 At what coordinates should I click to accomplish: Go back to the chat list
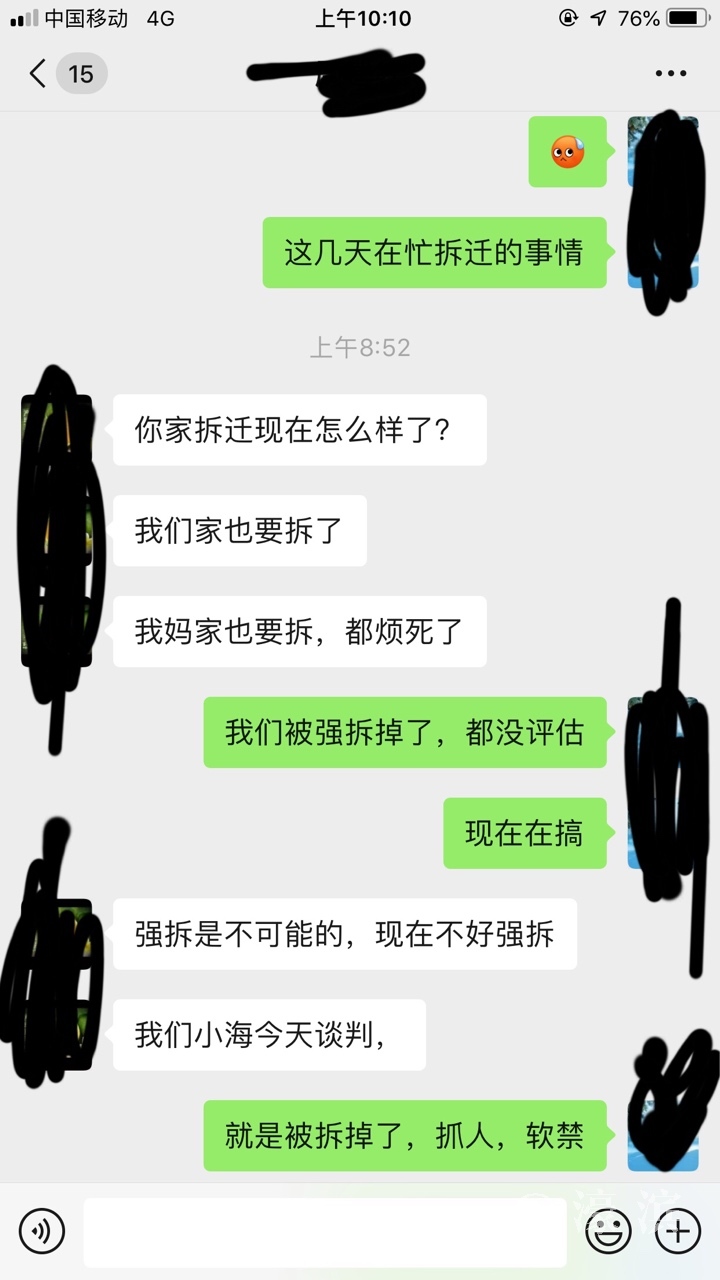pos(40,73)
